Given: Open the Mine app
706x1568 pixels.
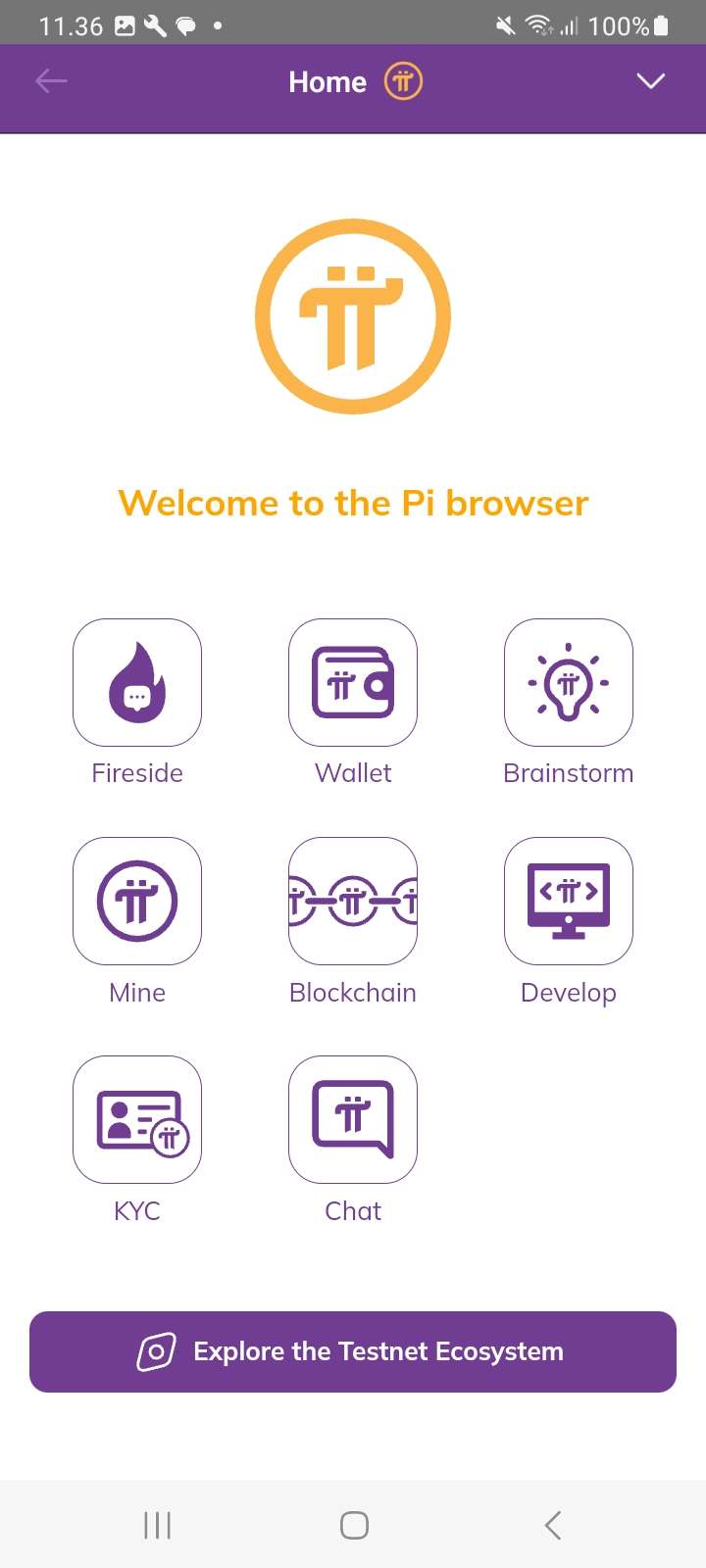Looking at the screenshot, I should click(x=137, y=901).
